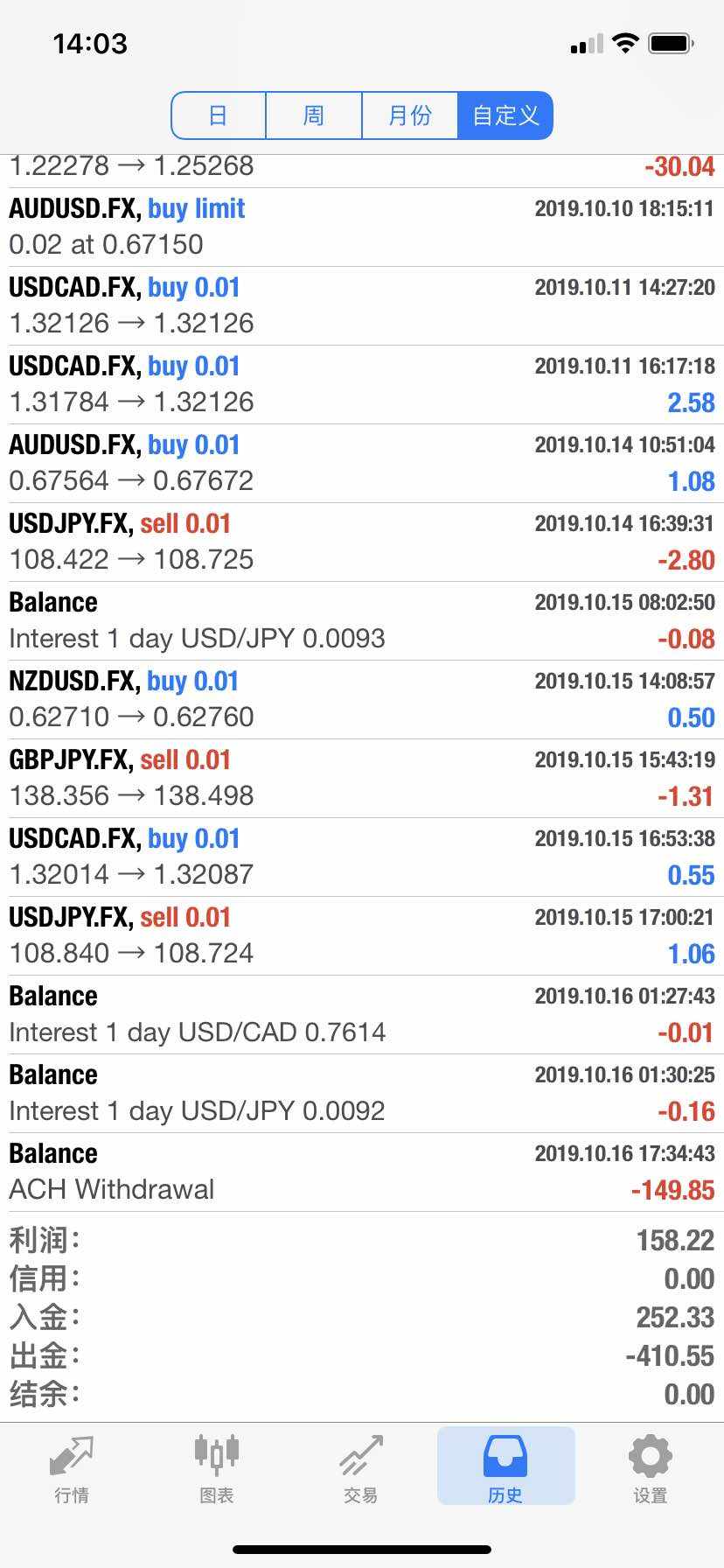View the GBPJPY.FX sell 0.01 trade
The width and height of the screenshot is (724, 1568).
pos(362,778)
